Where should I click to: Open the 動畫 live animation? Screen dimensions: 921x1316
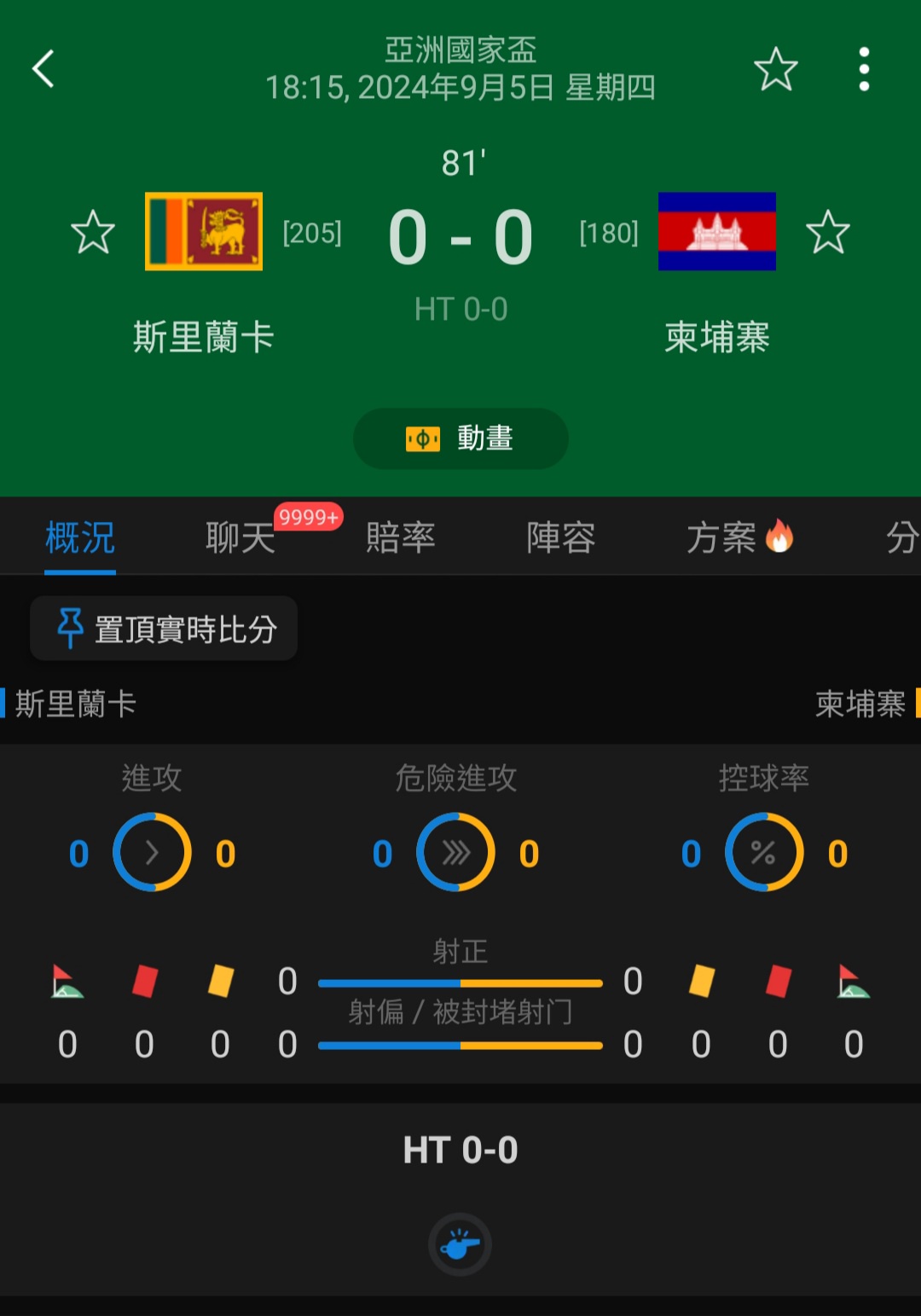point(460,438)
